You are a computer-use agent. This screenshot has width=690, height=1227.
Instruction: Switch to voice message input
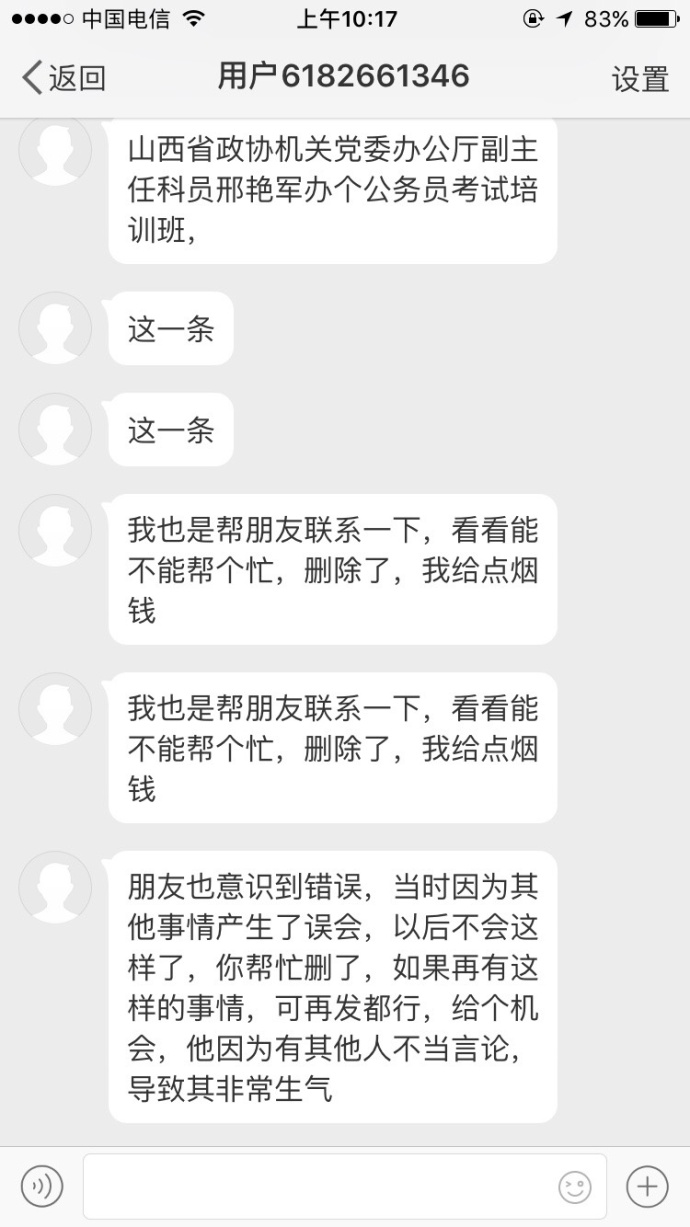pyautogui.click(x=42, y=1187)
